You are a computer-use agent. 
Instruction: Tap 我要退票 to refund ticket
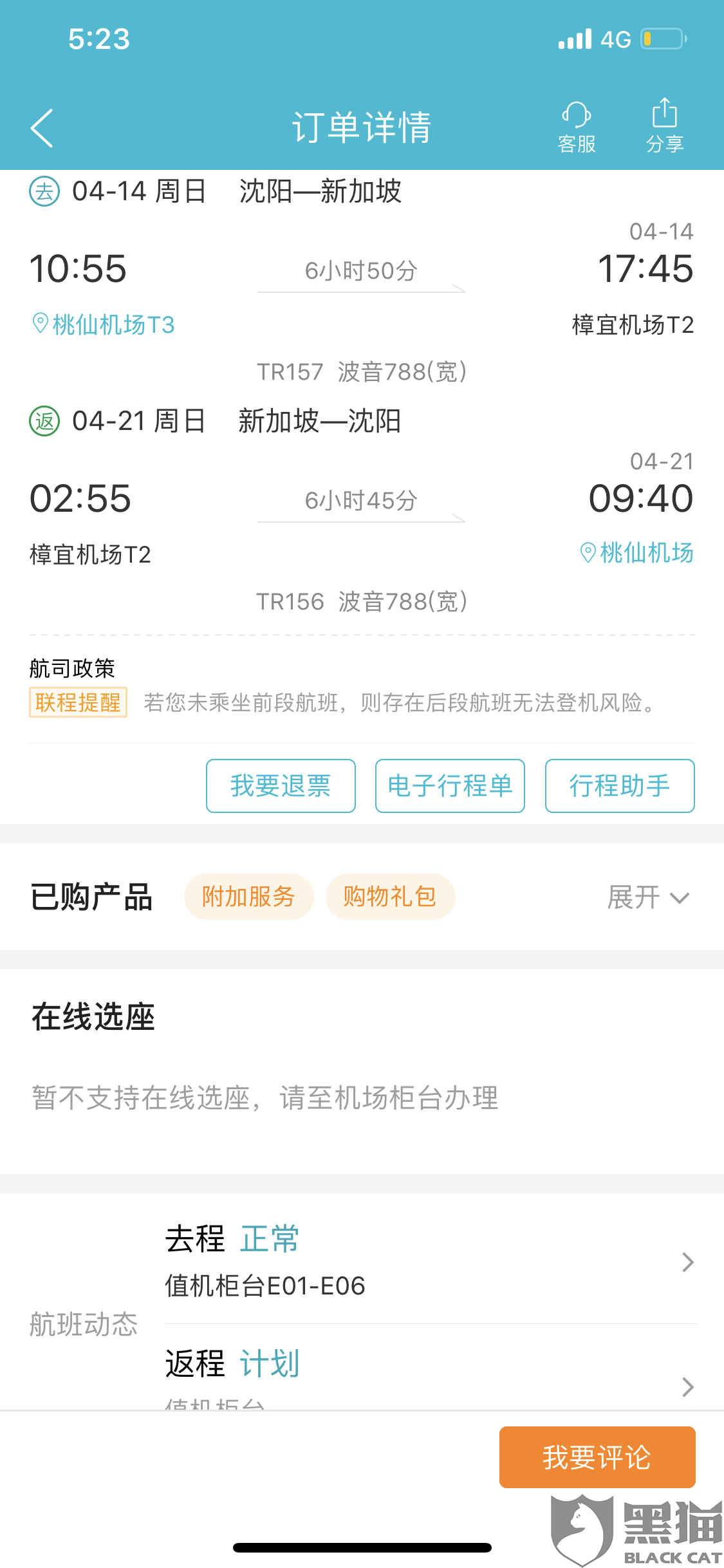281,786
